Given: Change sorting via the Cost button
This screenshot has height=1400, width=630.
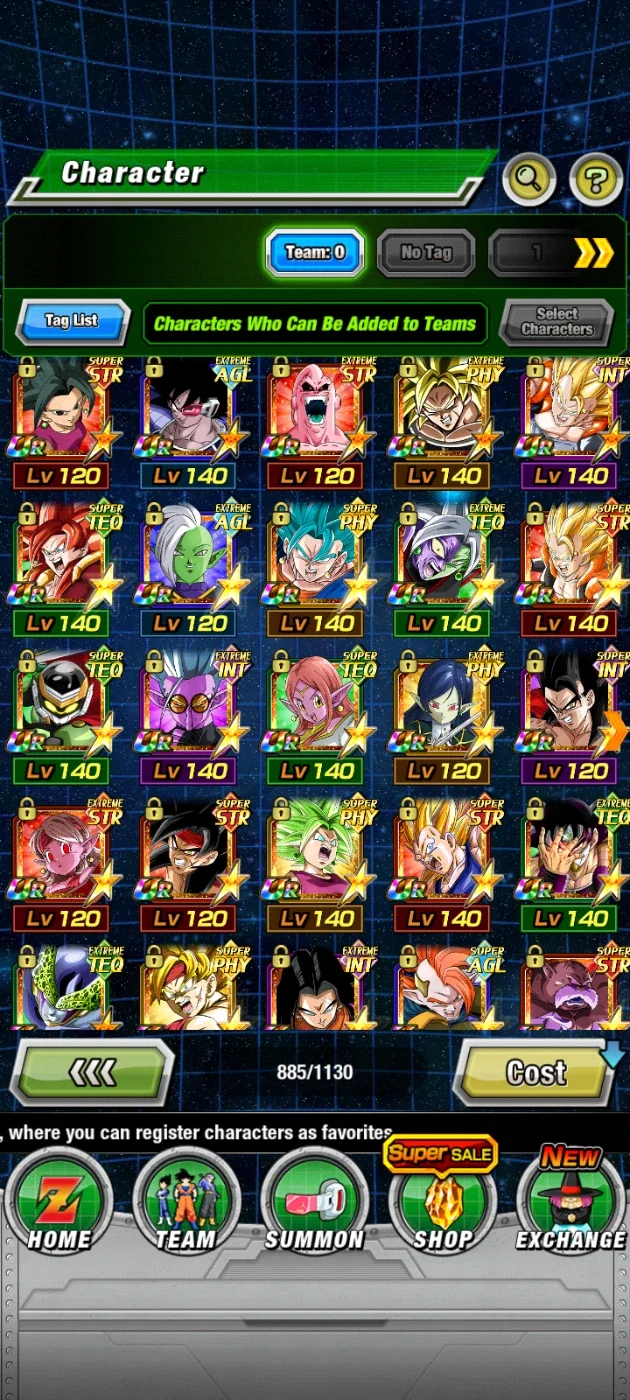Looking at the screenshot, I should (x=536, y=1072).
